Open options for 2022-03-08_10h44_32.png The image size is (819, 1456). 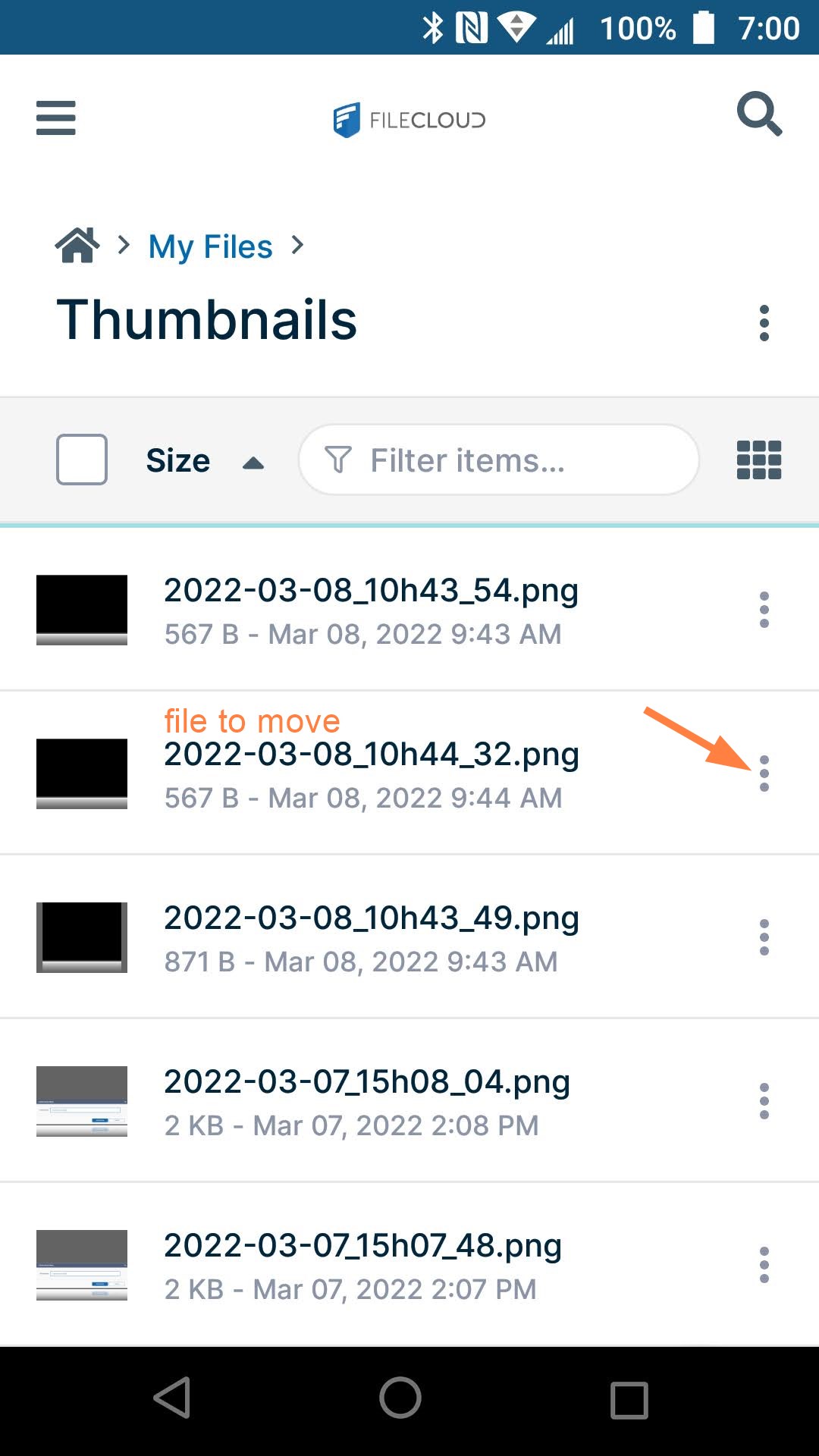tap(764, 773)
